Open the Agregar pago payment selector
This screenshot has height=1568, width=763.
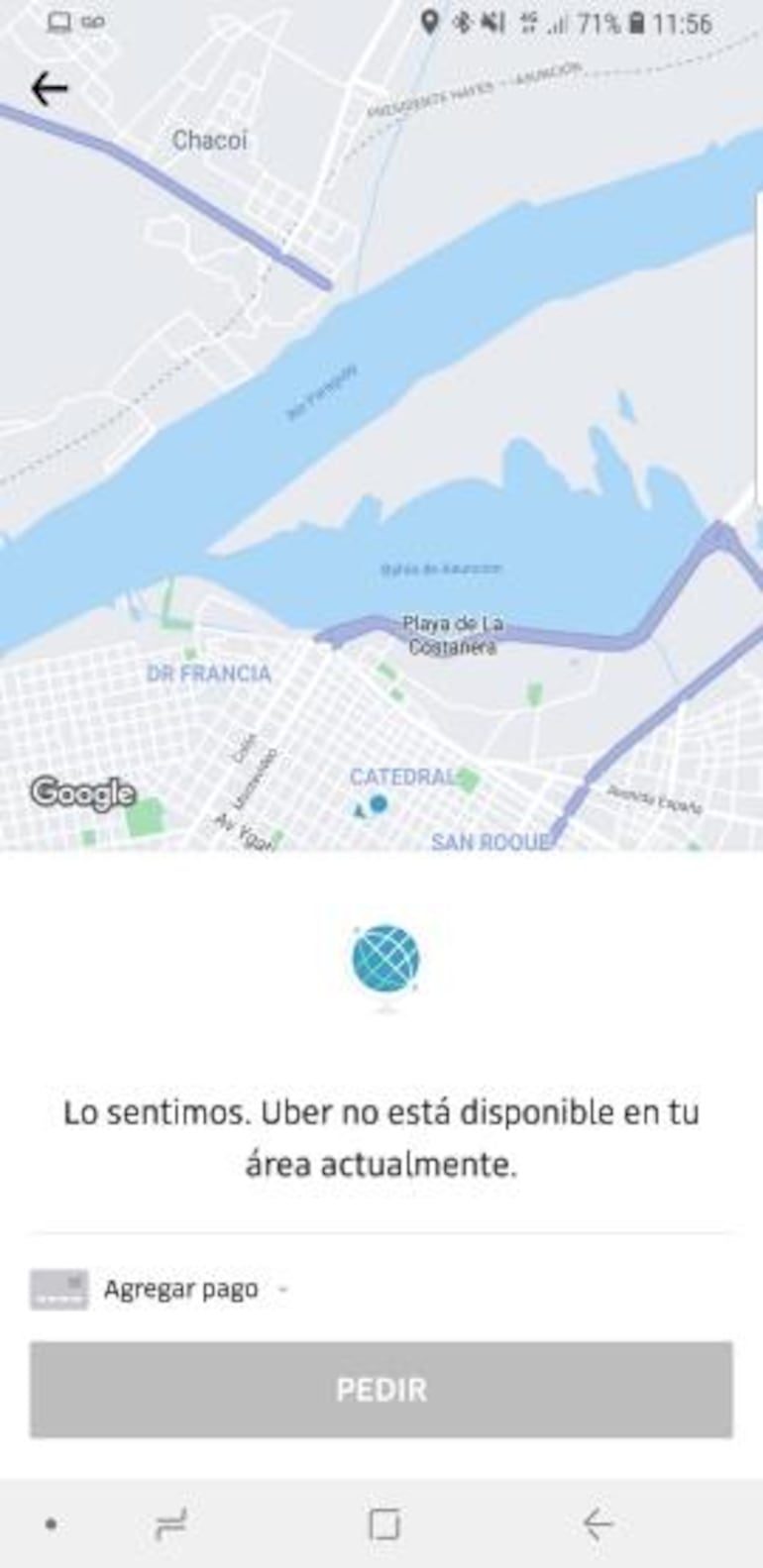click(x=179, y=1289)
